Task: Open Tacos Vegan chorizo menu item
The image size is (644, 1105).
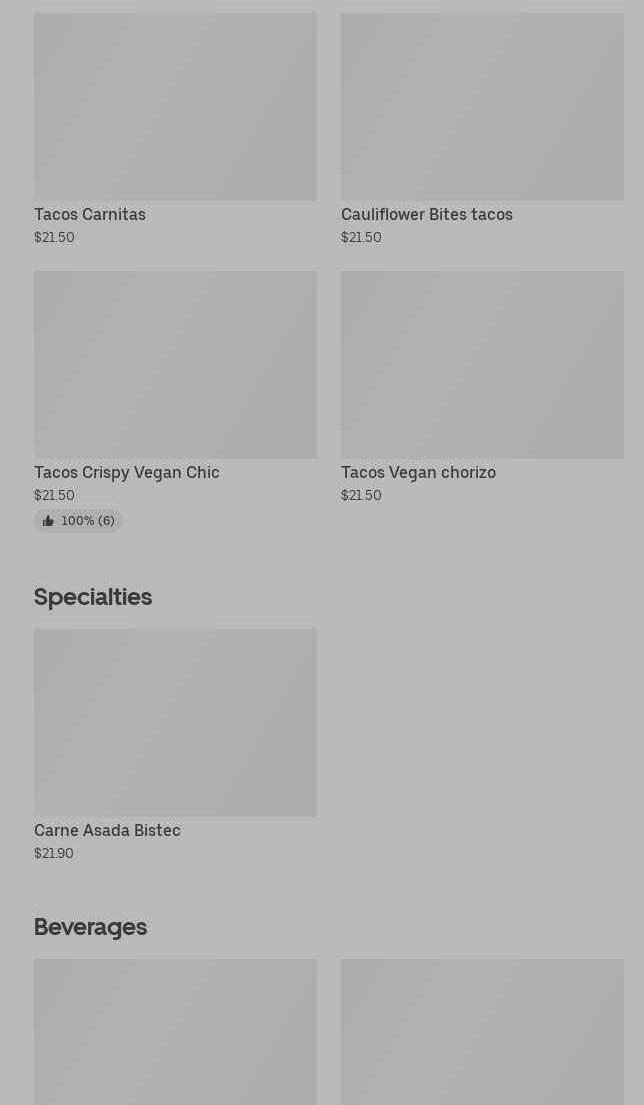Action: click(482, 388)
